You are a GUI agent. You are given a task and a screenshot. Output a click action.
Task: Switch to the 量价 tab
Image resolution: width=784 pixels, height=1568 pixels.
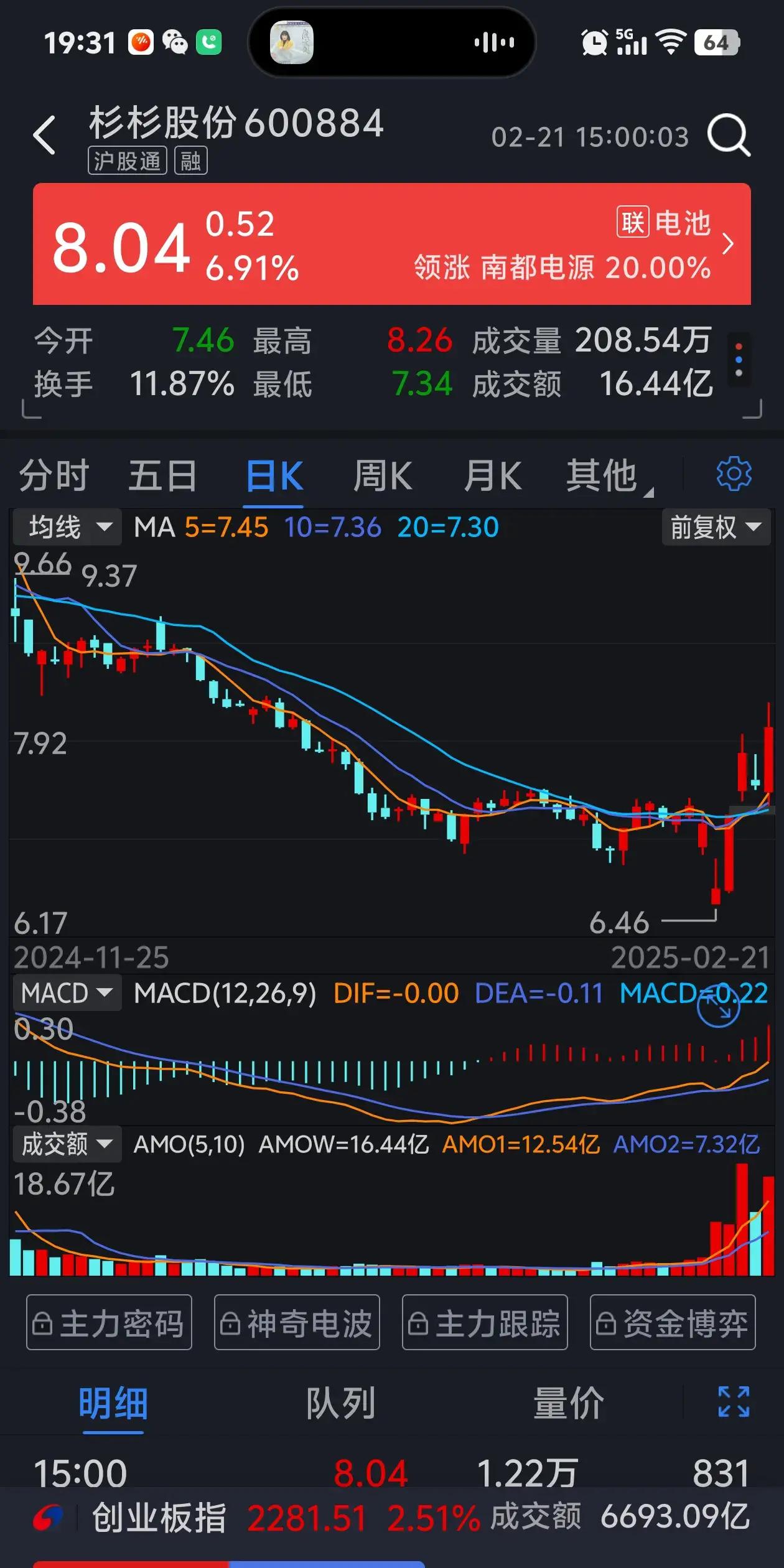(x=568, y=1404)
